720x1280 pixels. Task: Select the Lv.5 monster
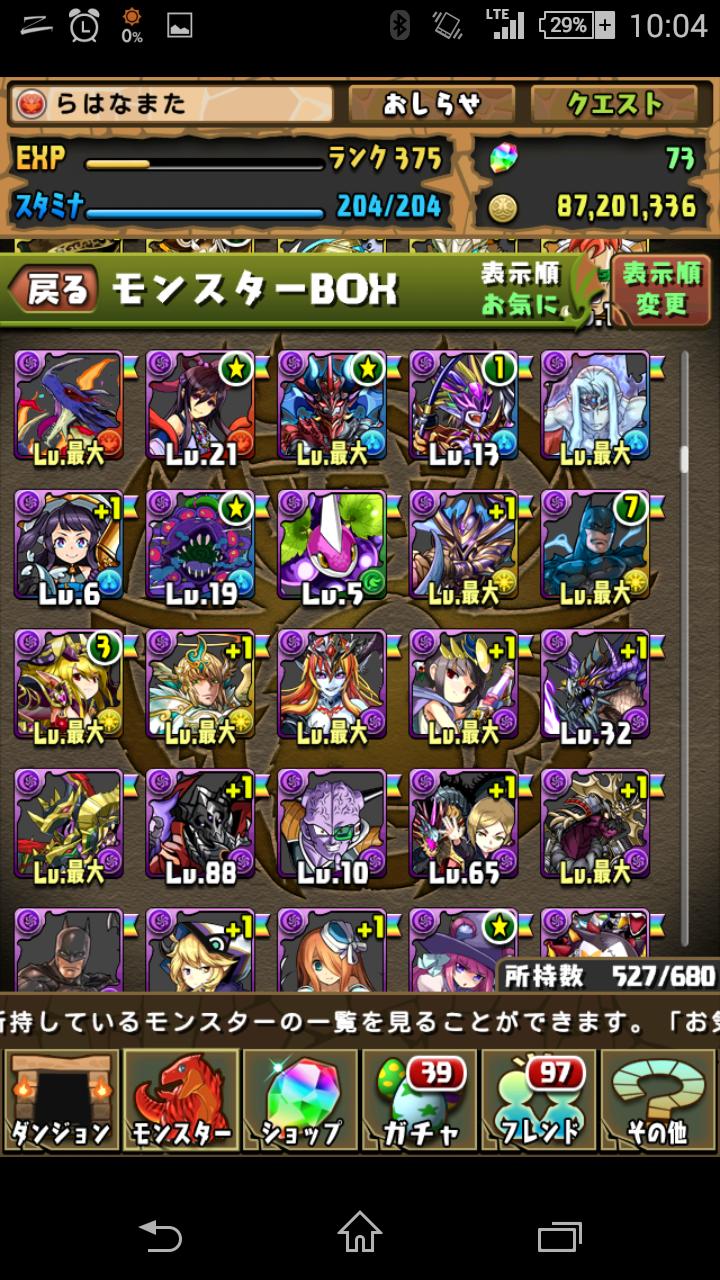click(332, 550)
